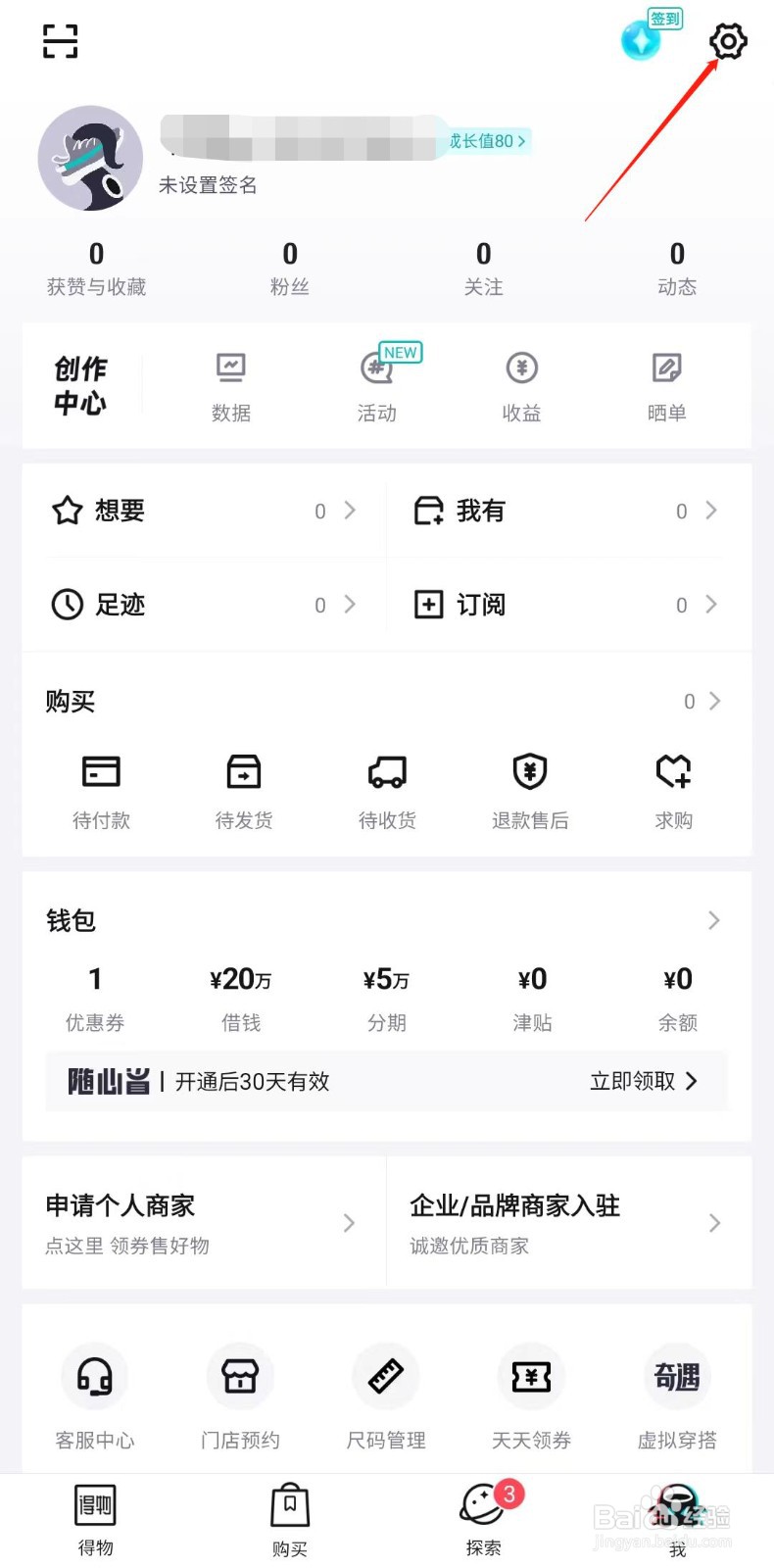Open 申请个人商家 seller application
The width and height of the screenshot is (774, 1568).
[204, 1222]
